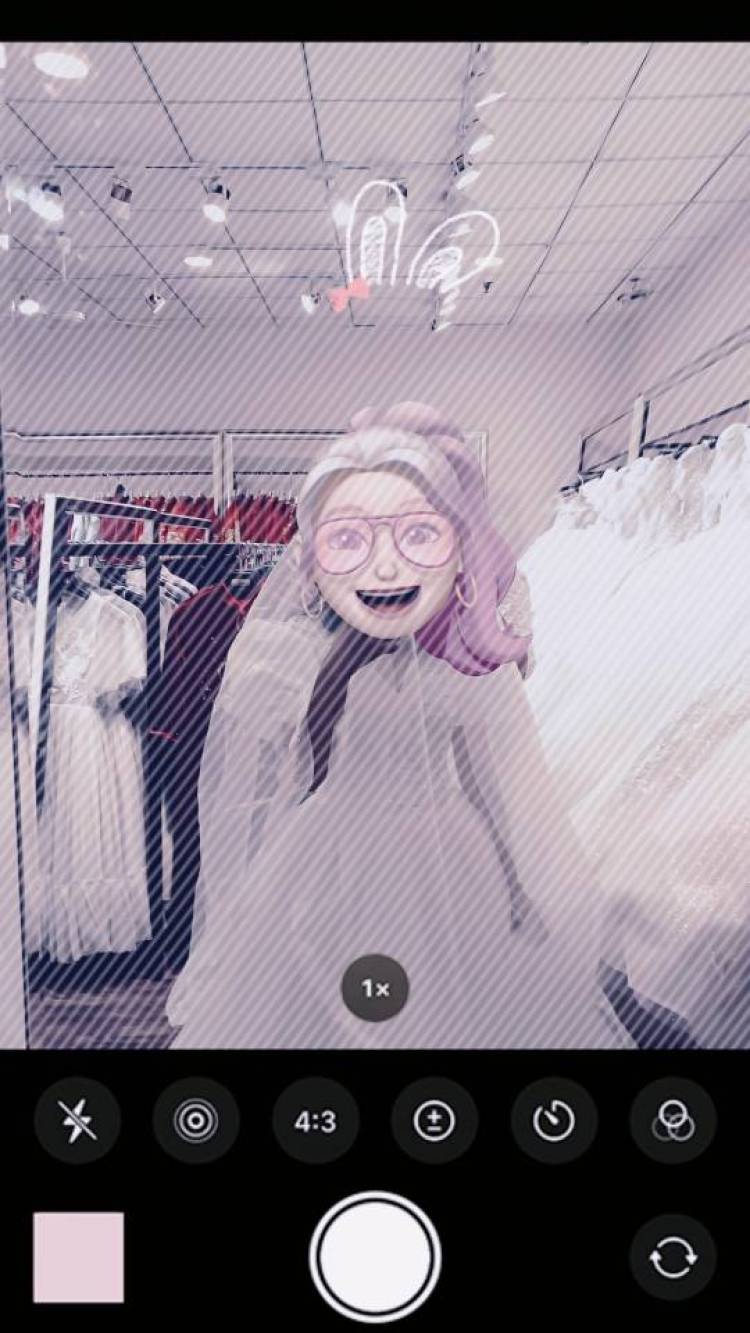Open the exposure compensation control
This screenshot has height=1333, width=750.
pyautogui.click(x=434, y=1120)
